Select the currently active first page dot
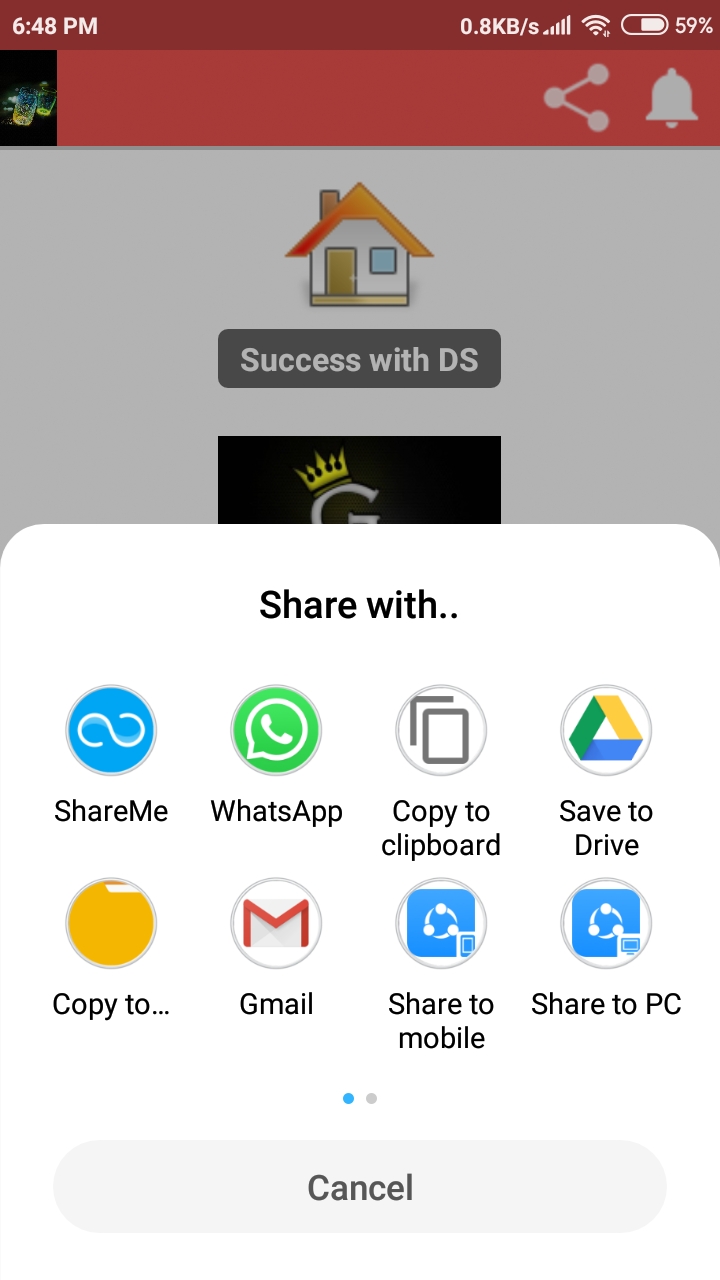Viewport: 720px width, 1280px height. [x=348, y=1098]
